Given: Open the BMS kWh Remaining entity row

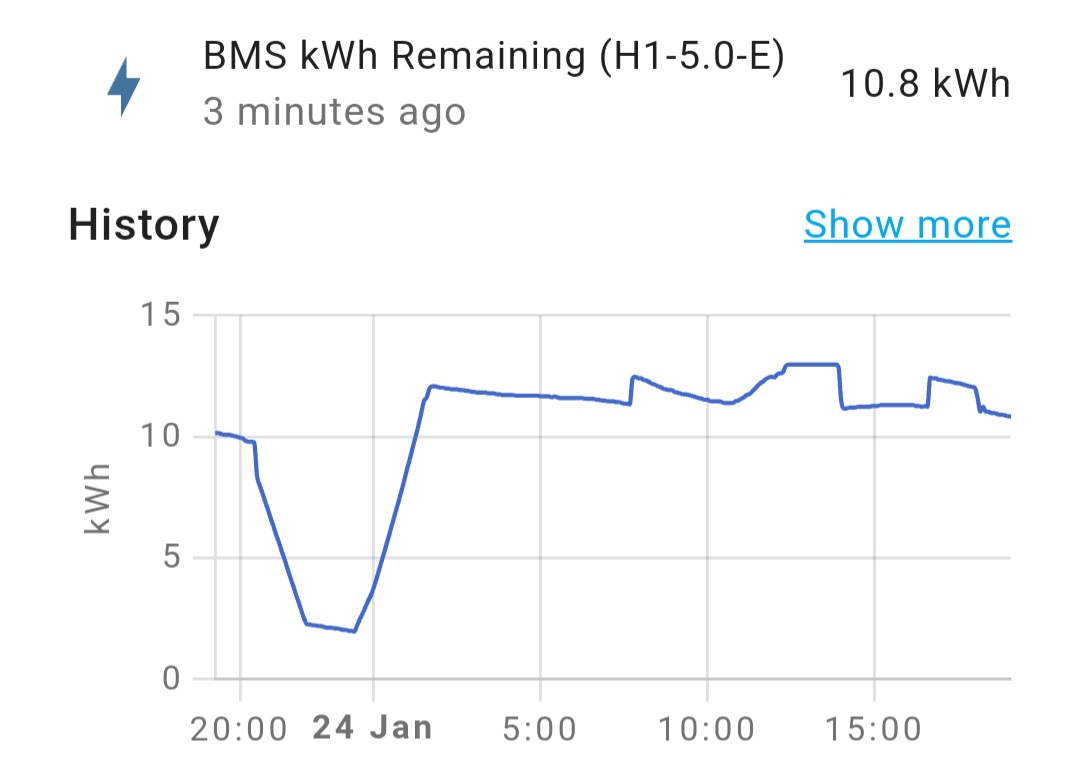Looking at the screenshot, I should 493,84.
